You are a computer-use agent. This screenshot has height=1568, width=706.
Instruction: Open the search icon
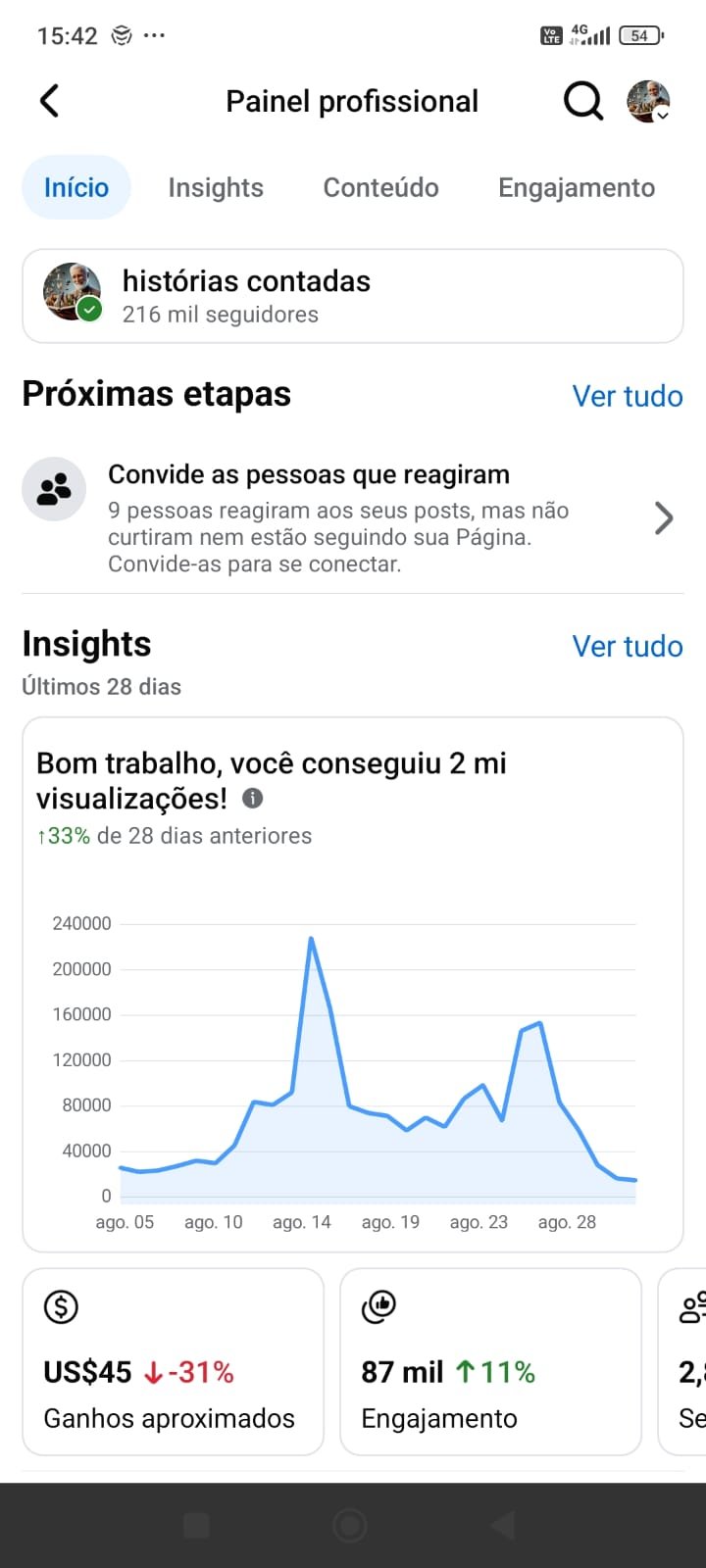tap(582, 101)
